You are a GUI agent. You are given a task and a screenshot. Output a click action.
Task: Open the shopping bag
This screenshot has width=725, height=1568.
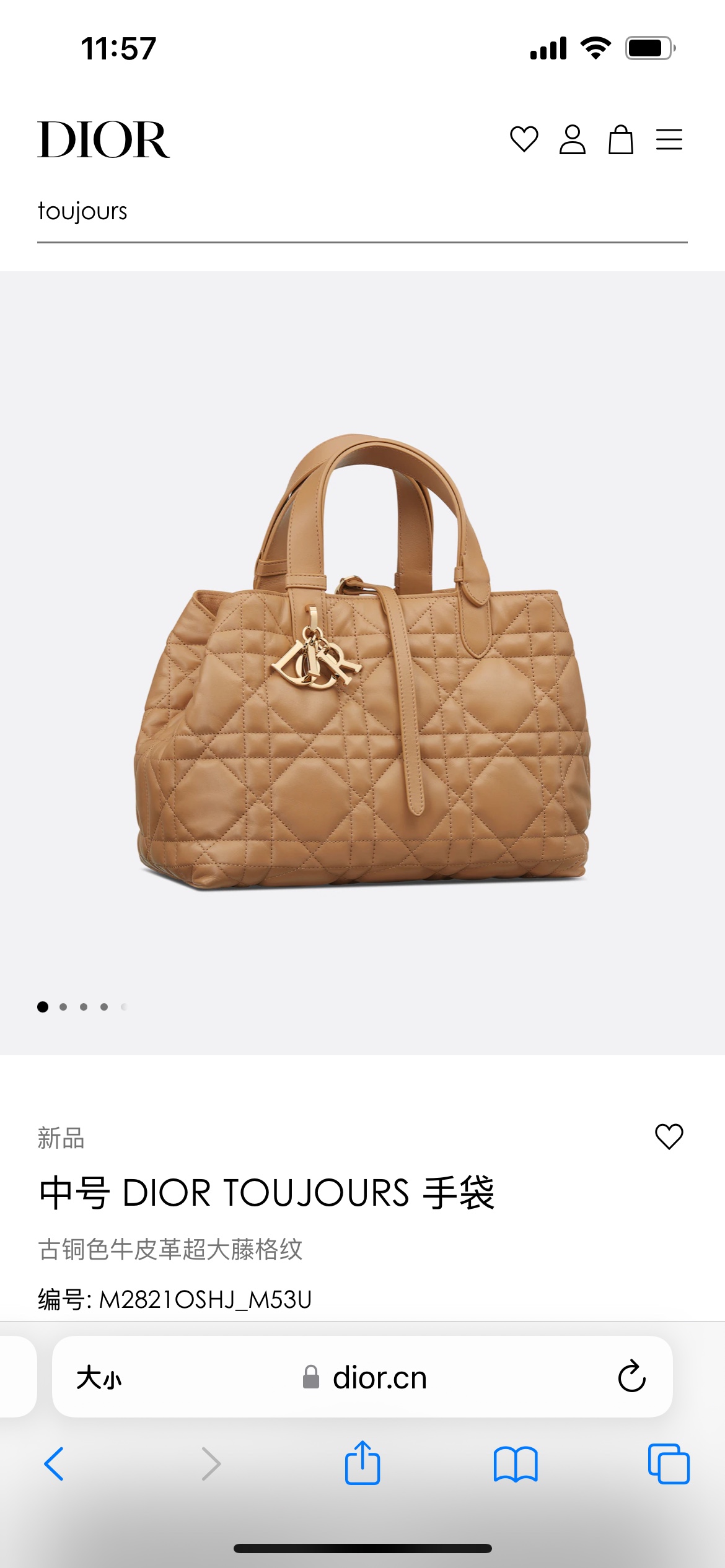click(620, 139)
